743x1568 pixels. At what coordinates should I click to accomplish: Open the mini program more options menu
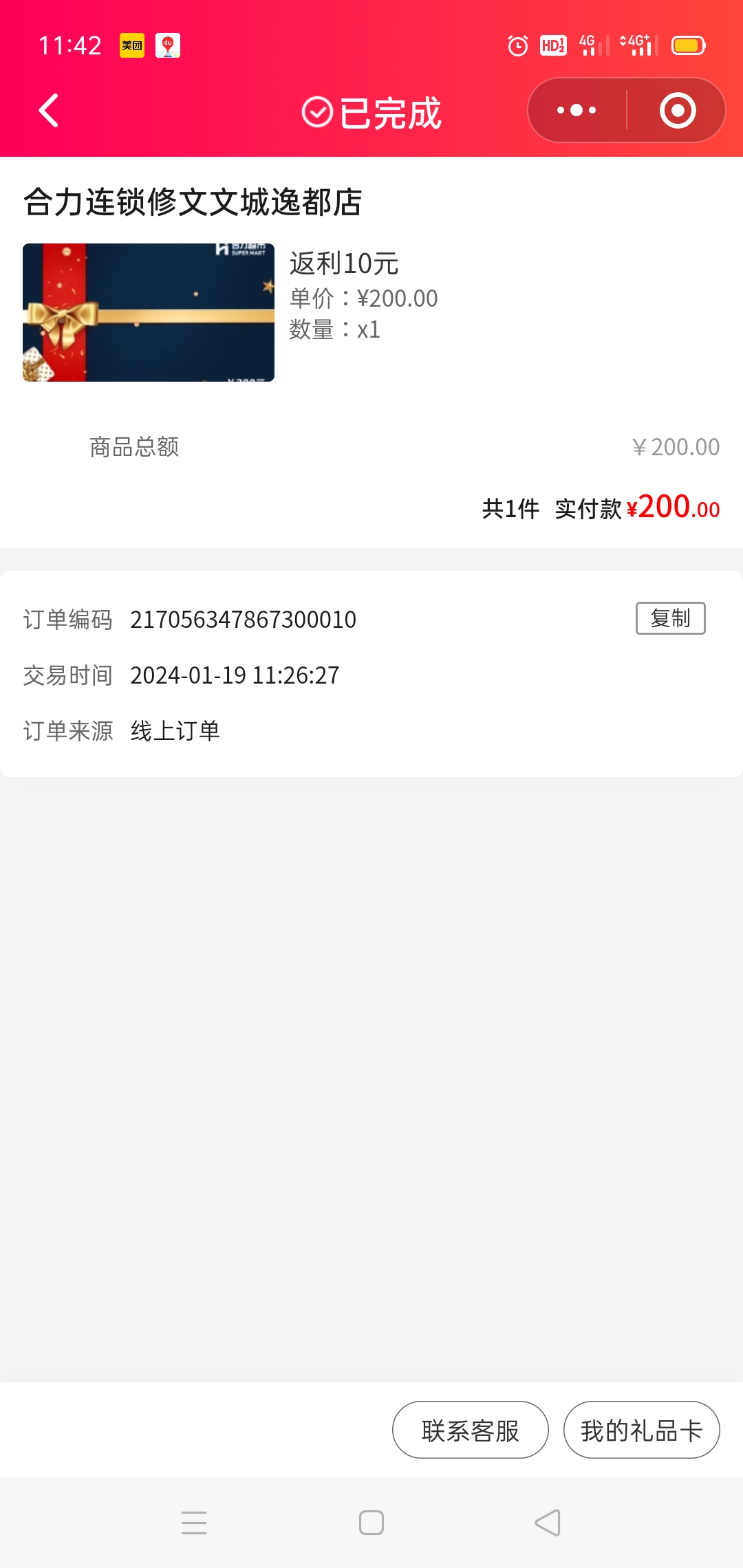[577, 110]
